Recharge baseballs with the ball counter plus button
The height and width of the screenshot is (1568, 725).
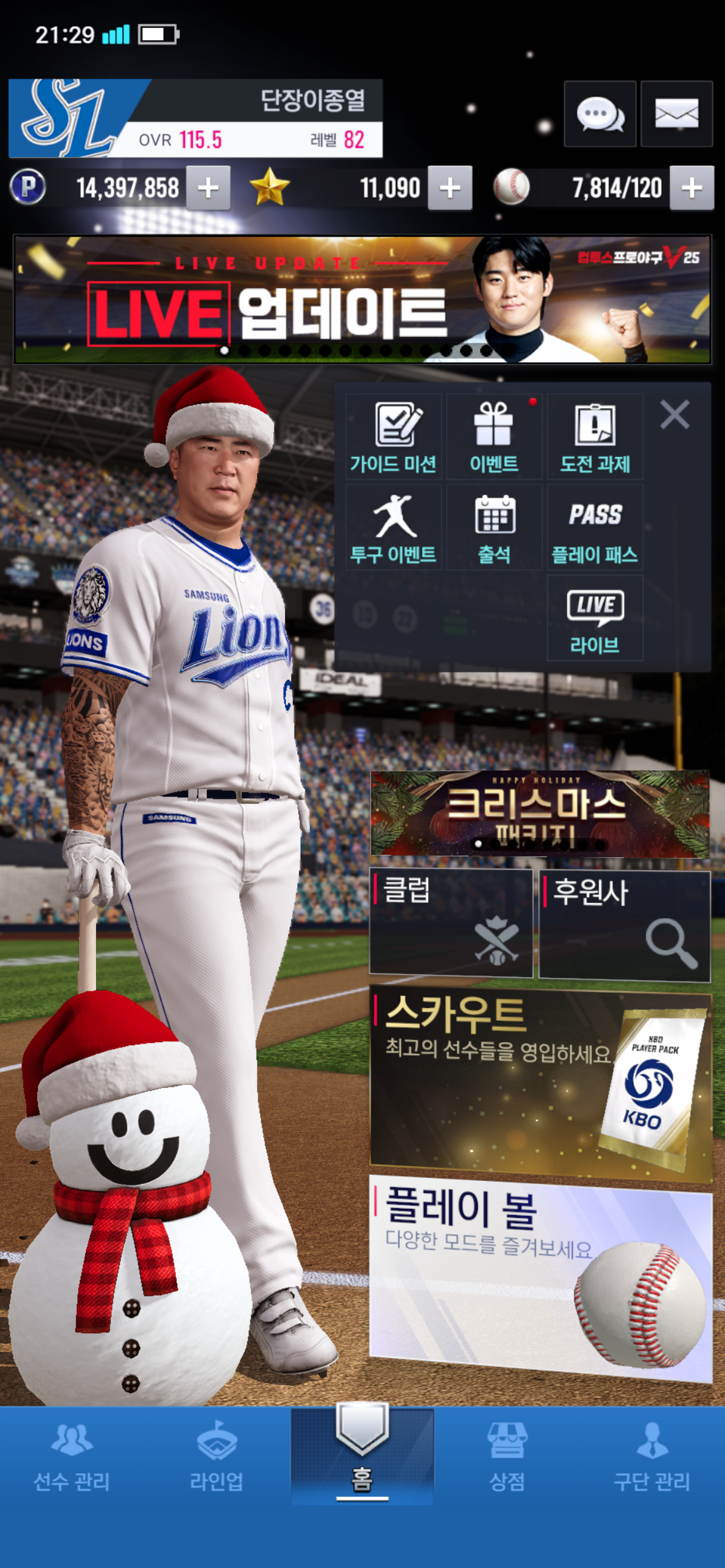692,188
